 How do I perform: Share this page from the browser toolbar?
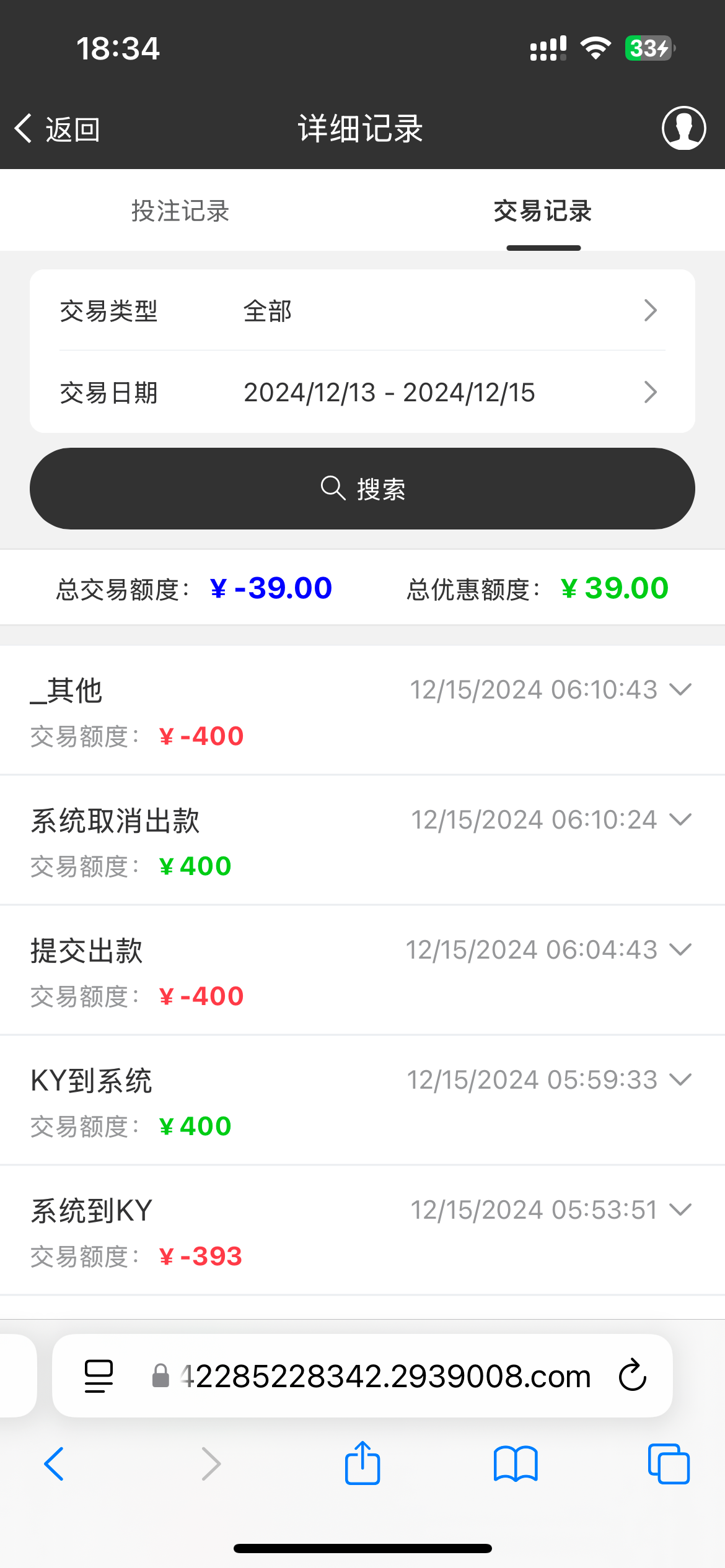362,1463
